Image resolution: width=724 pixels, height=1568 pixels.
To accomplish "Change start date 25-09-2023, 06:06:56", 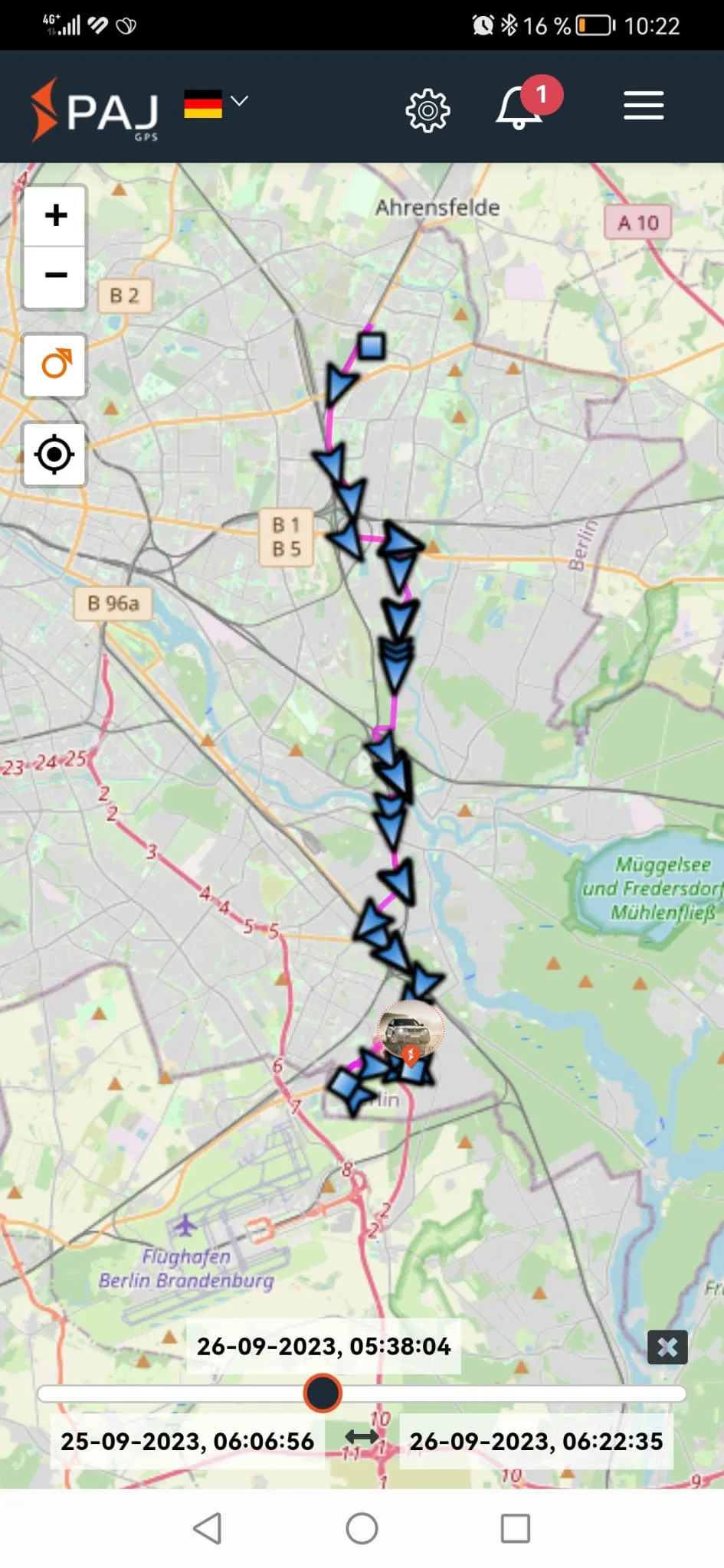I will [188, 1441].
